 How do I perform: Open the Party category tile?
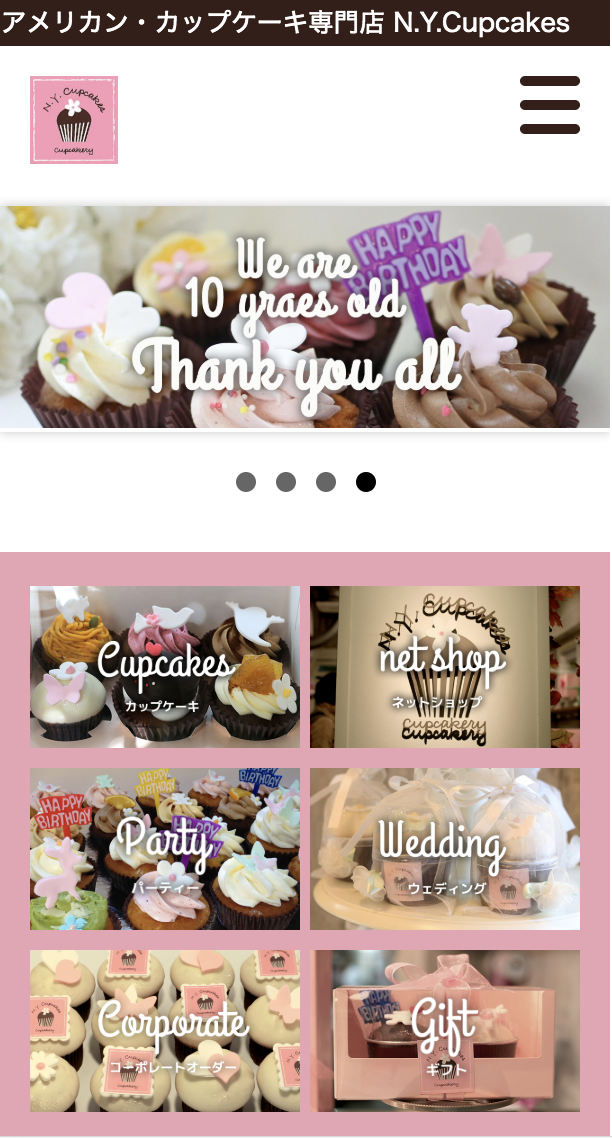[165, 849]
